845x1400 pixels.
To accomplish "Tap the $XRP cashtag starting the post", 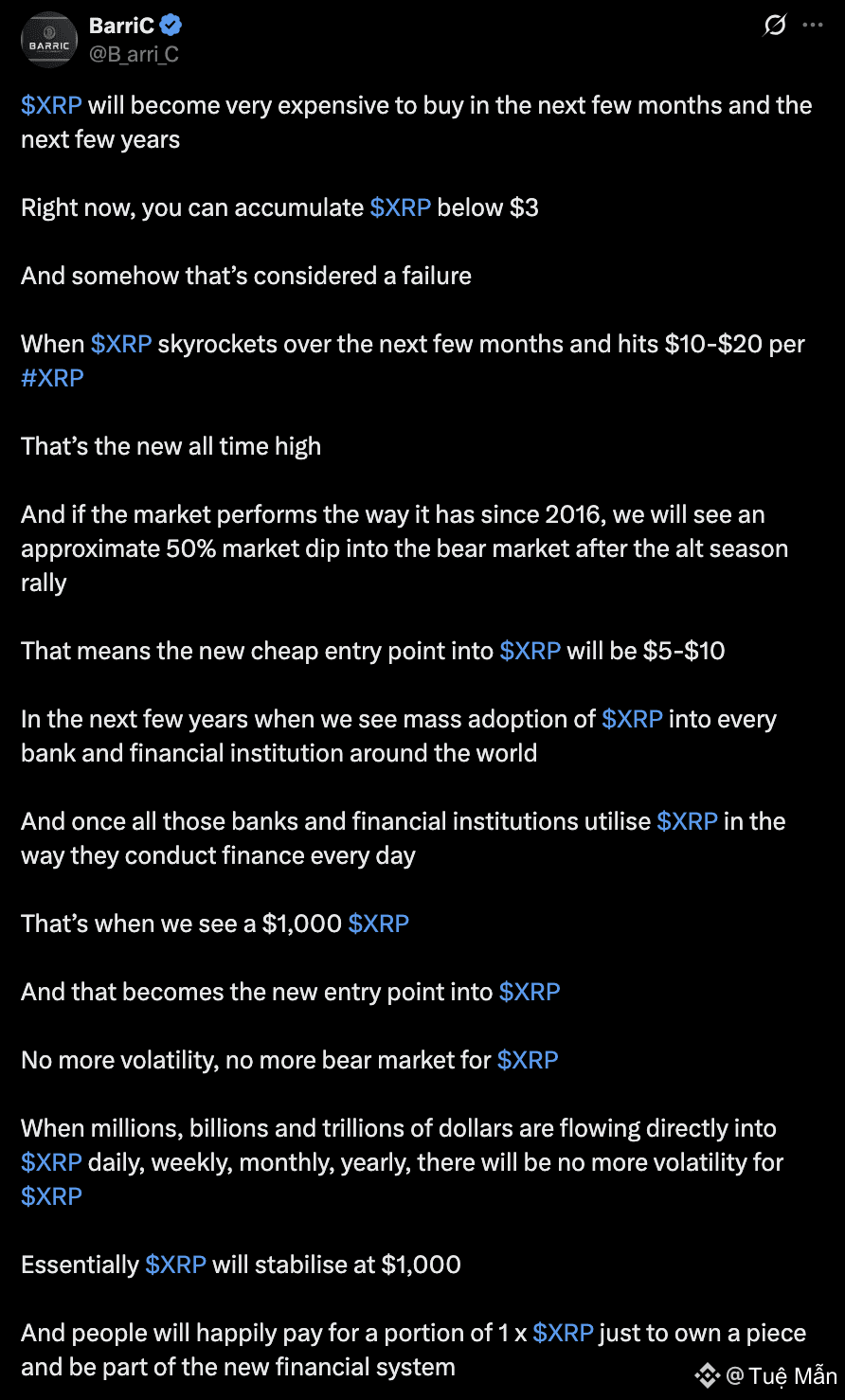I will coord(51,105).
